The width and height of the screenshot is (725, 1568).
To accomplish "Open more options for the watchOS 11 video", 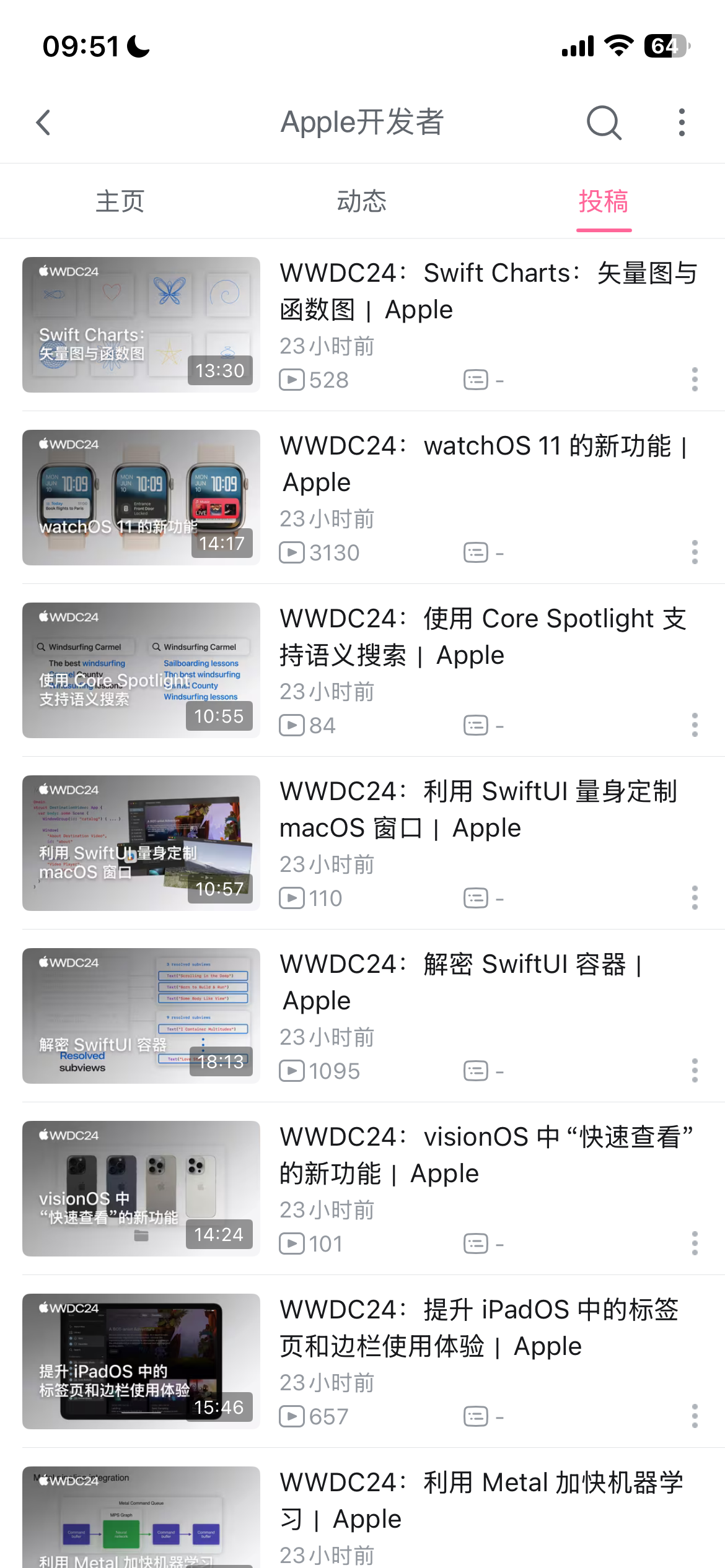I will pos(695,552).
